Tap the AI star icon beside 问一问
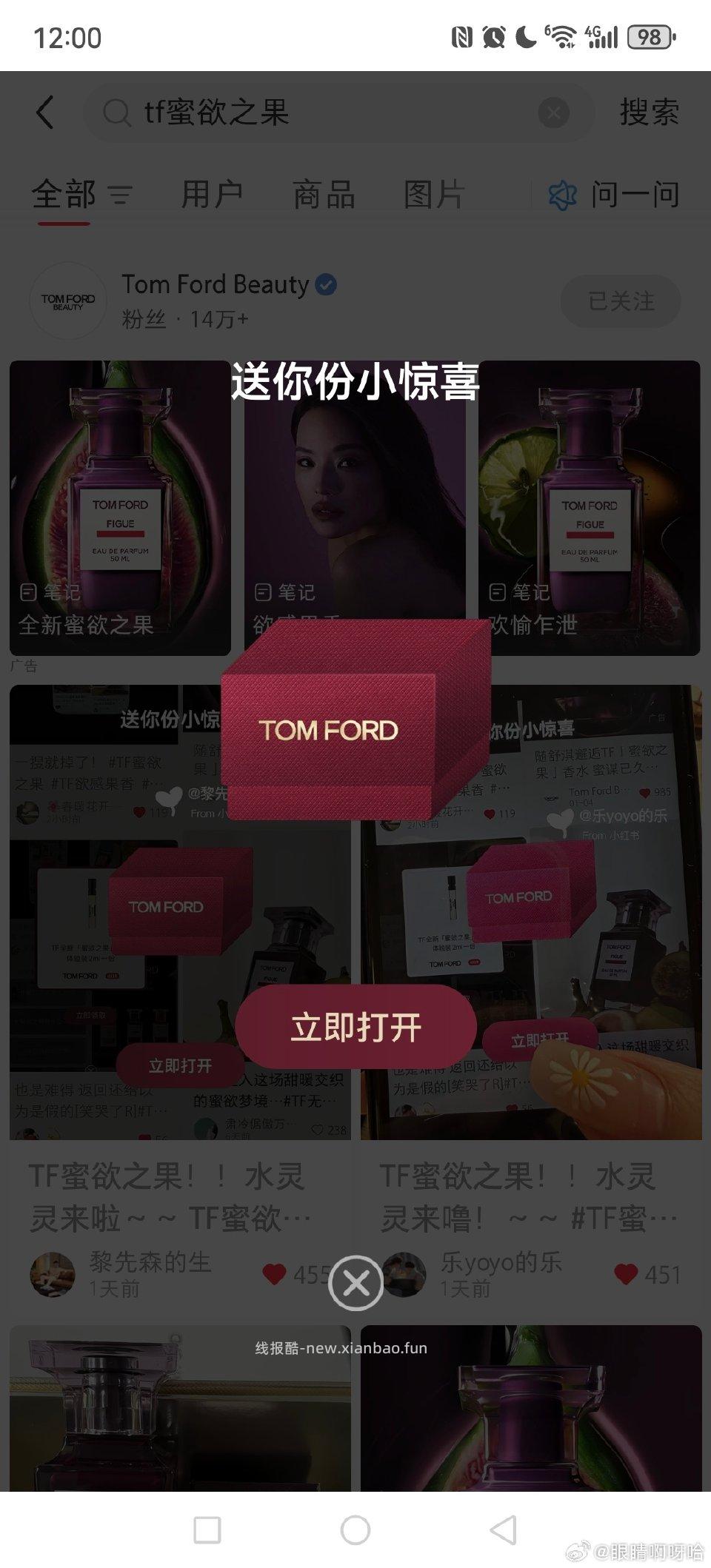 (x=564, y=194)
